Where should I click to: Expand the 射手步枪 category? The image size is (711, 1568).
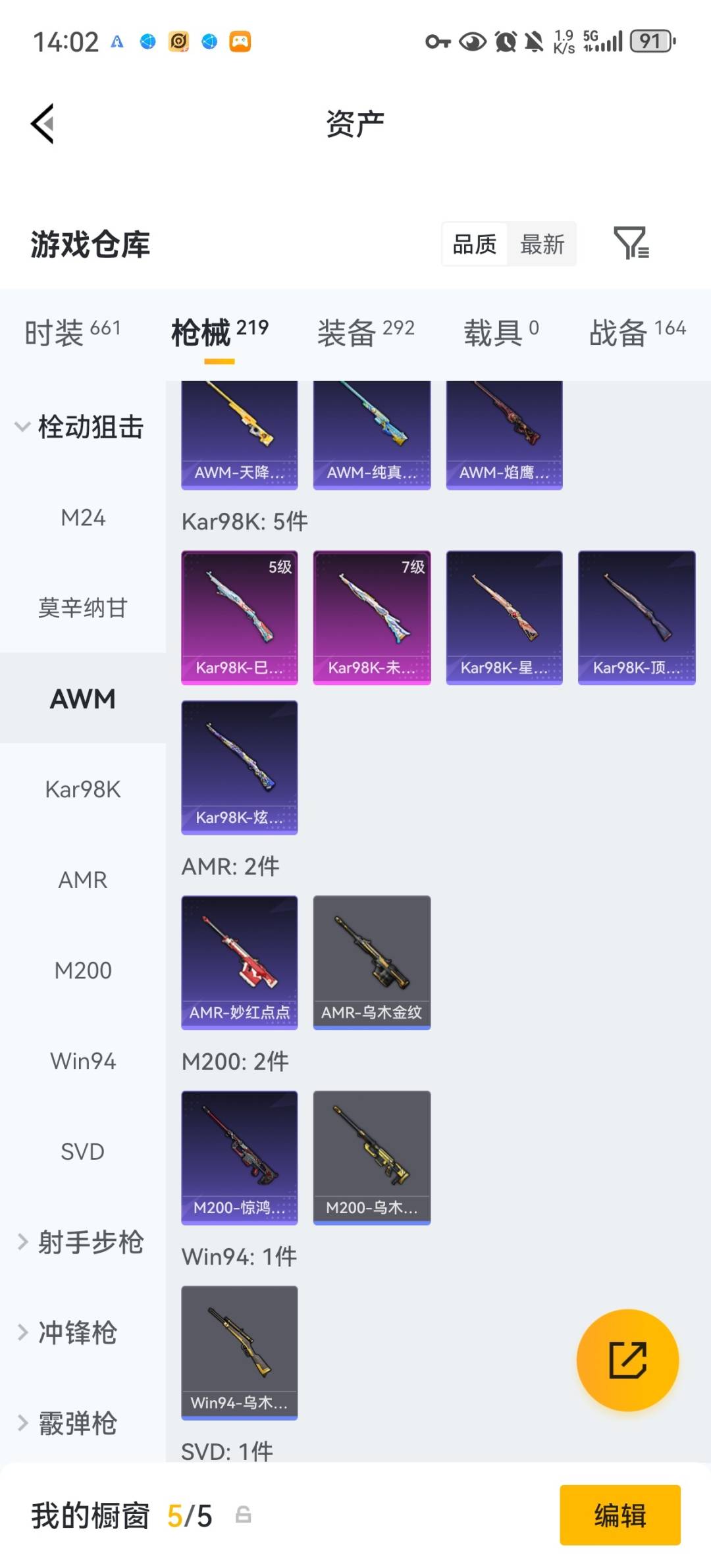pos(80,1242)
